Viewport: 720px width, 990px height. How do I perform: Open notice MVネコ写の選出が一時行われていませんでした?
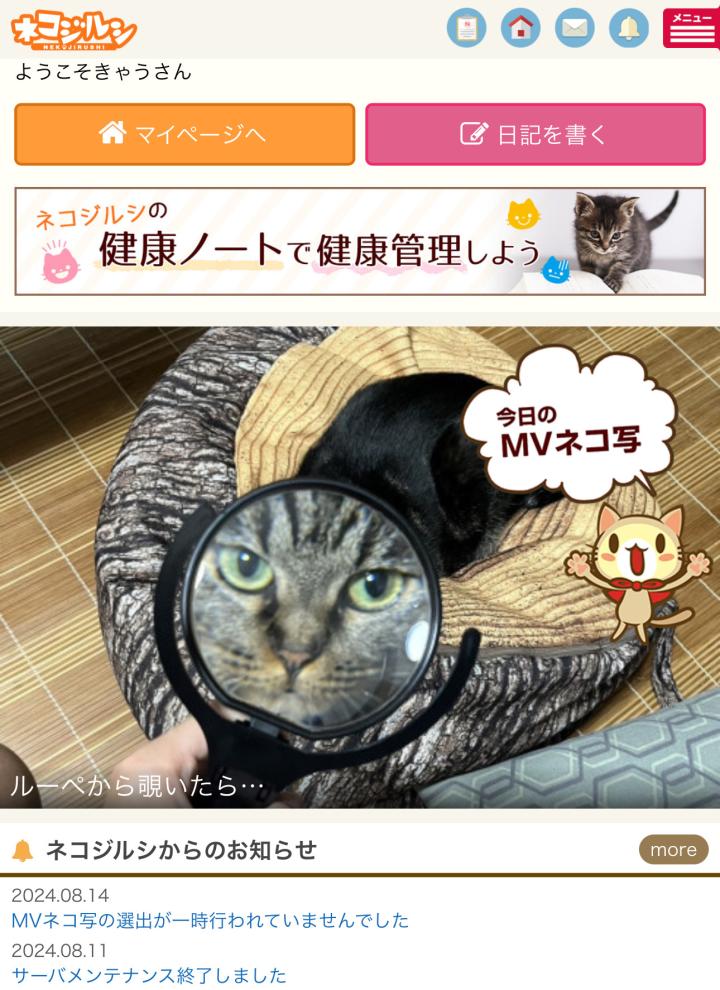[210, 920]
